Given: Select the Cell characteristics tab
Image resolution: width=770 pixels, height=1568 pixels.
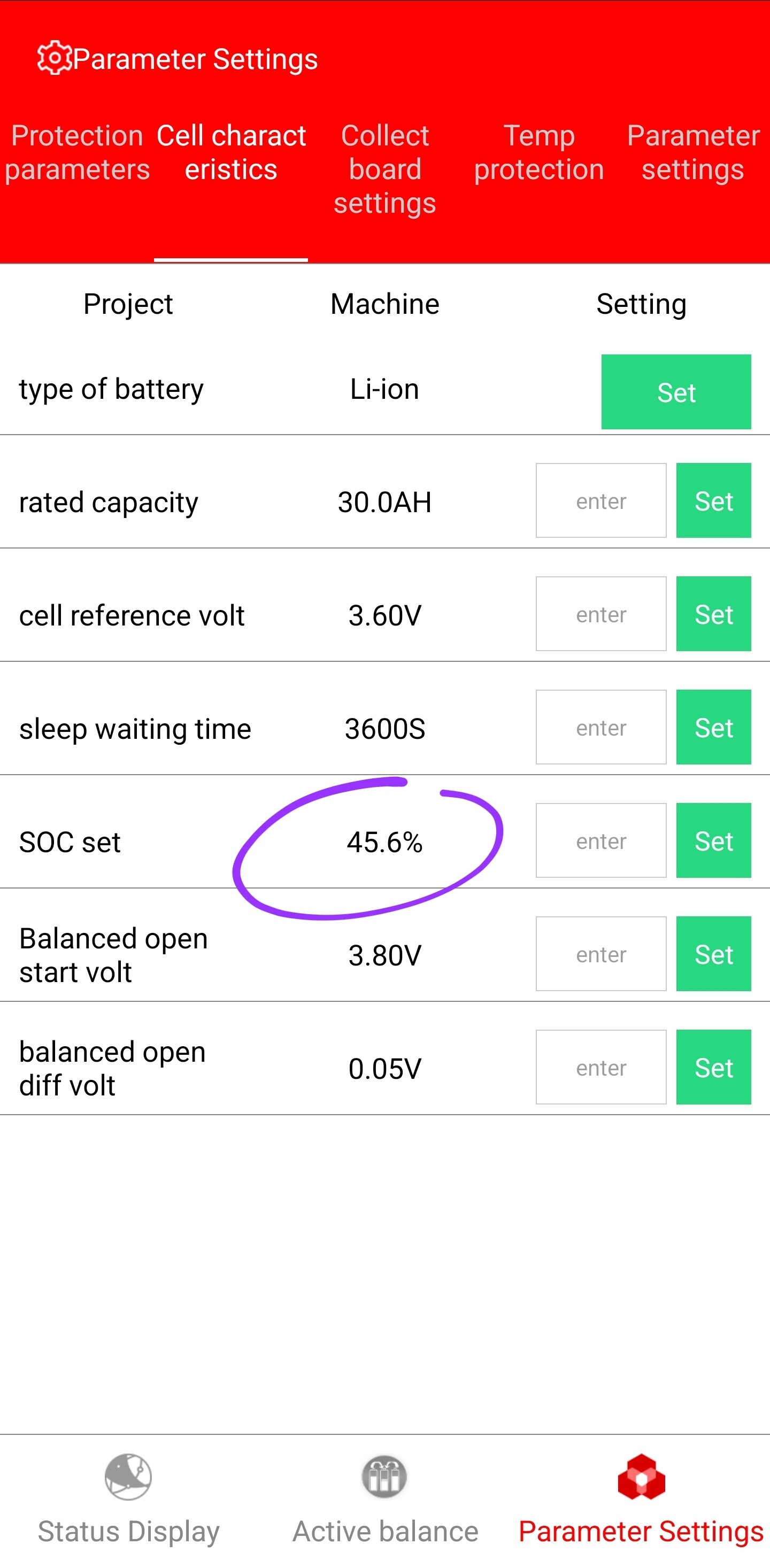Looking at the screenshot, I should tap(230, 152).
